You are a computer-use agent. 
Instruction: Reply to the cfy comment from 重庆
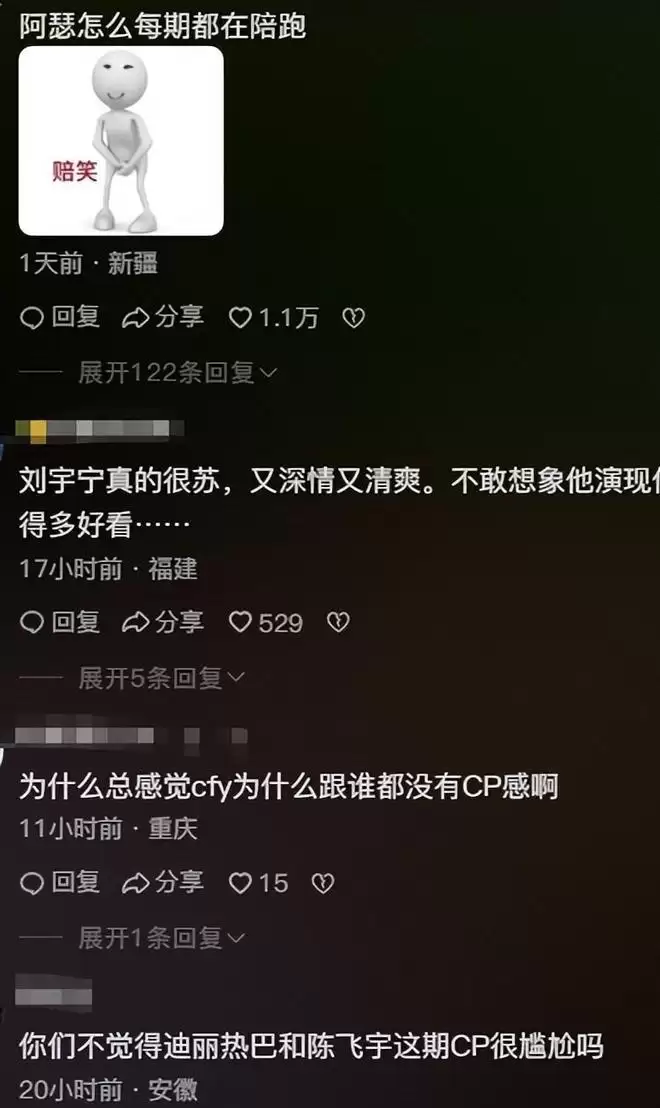pyautogui.click(x=61, y=882)
